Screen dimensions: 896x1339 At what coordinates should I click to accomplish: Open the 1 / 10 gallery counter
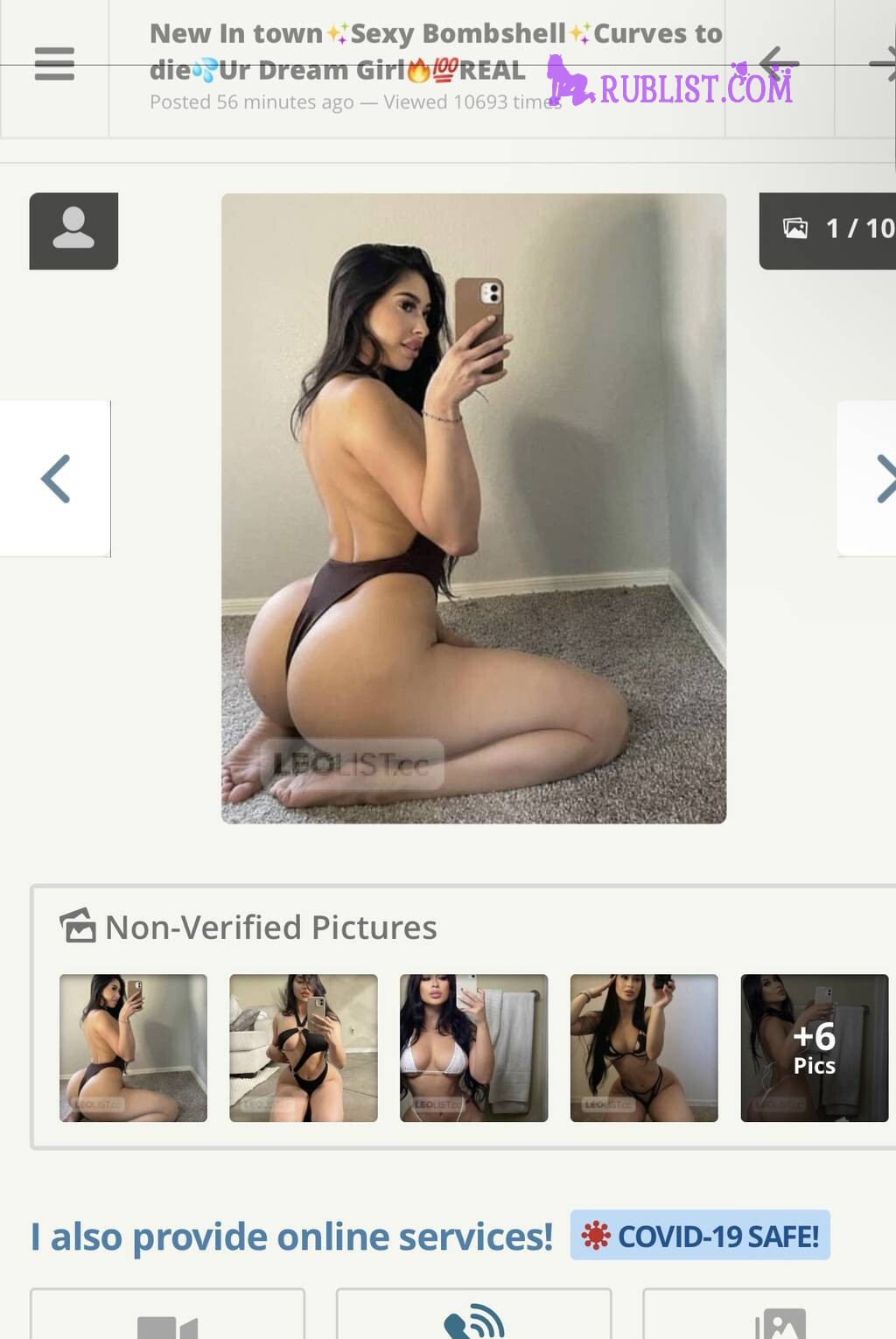(x=833, y=229)
